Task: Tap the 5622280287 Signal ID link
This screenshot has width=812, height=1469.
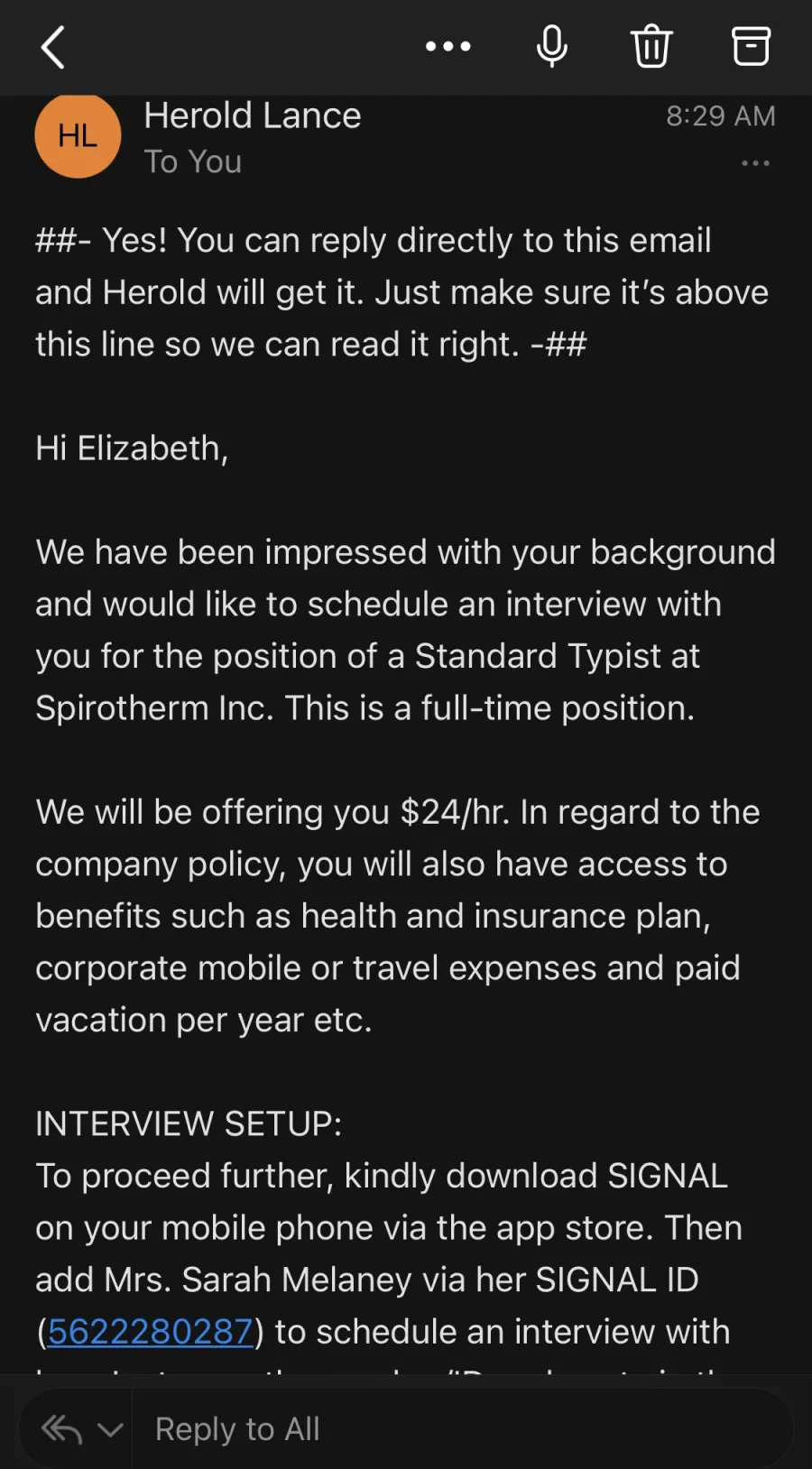Action: click(150, 1332)
